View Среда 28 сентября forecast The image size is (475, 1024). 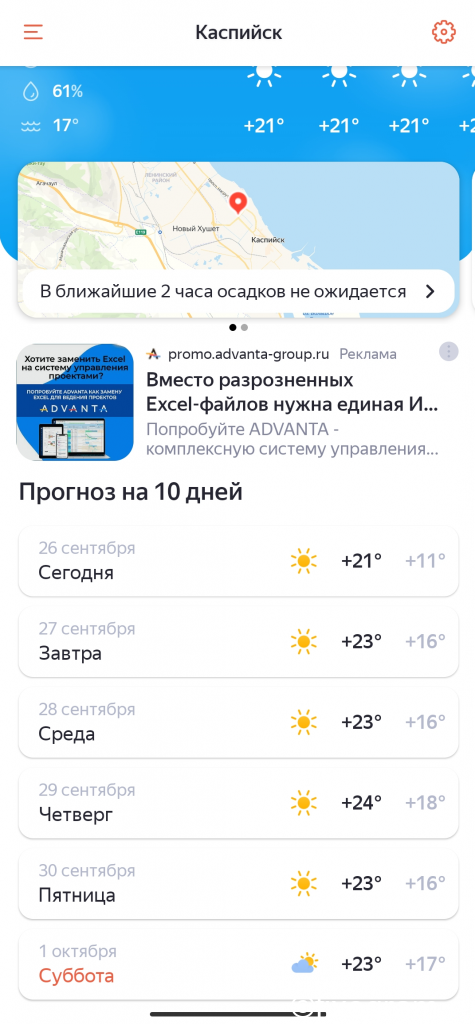(238, 722)
